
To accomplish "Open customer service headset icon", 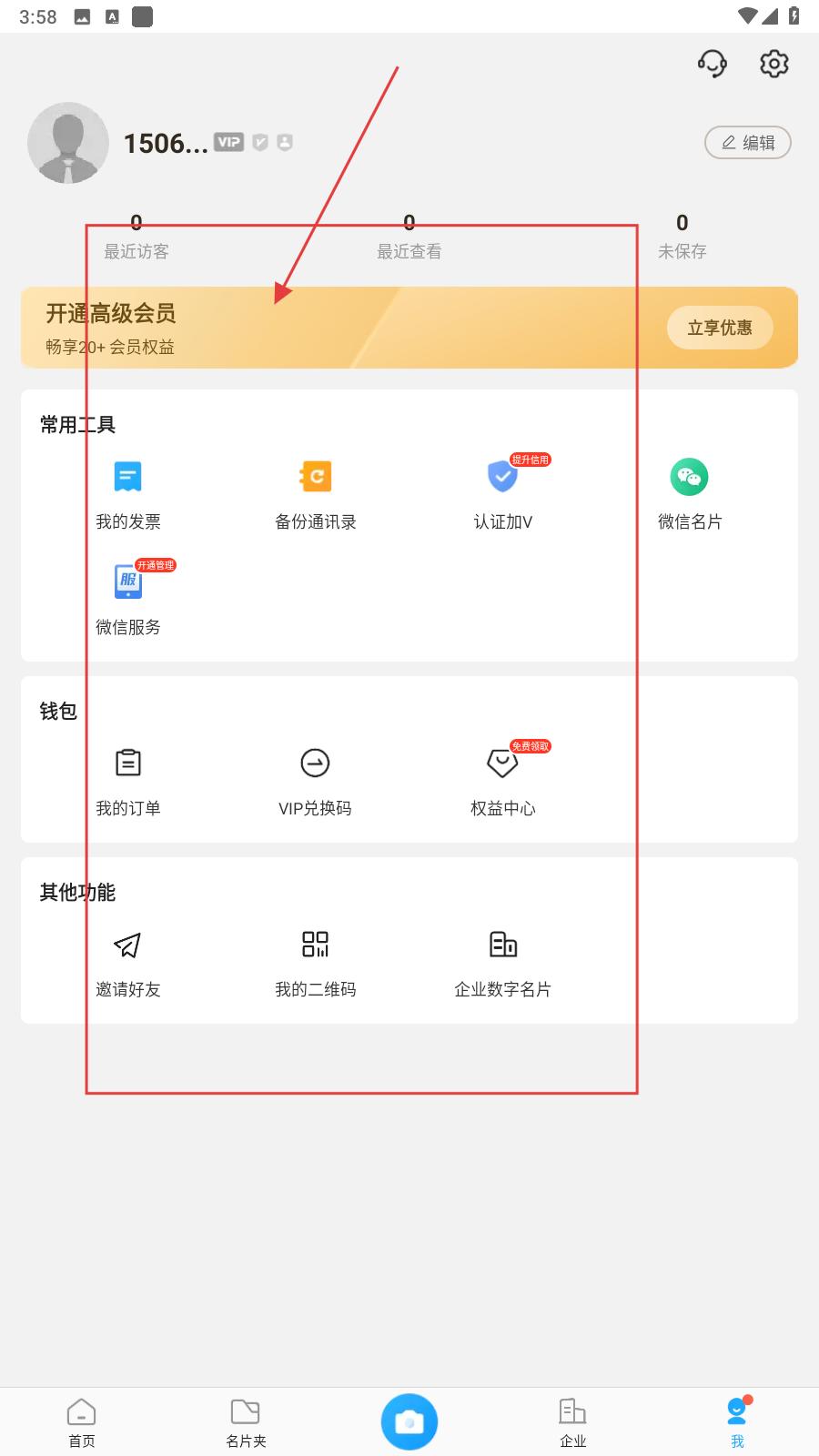I will tap(712, 64).
